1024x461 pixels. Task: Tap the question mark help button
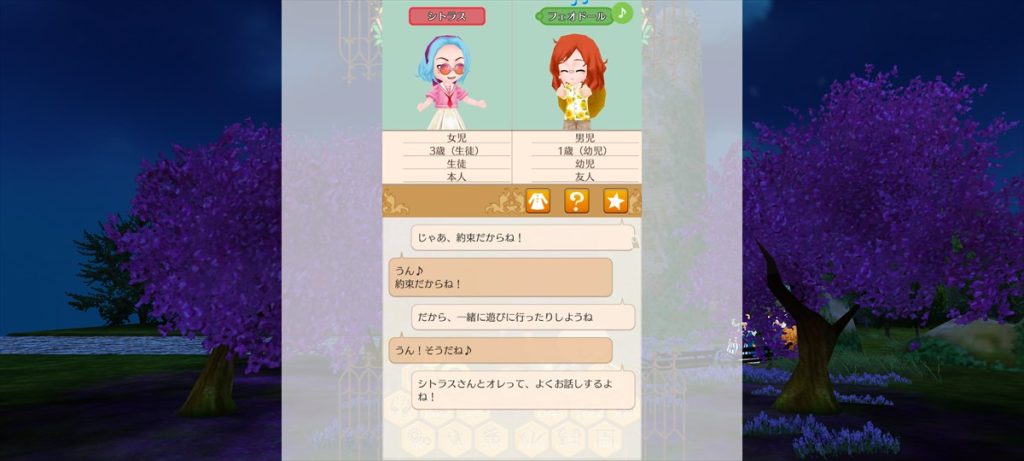(x=576, y=201)
